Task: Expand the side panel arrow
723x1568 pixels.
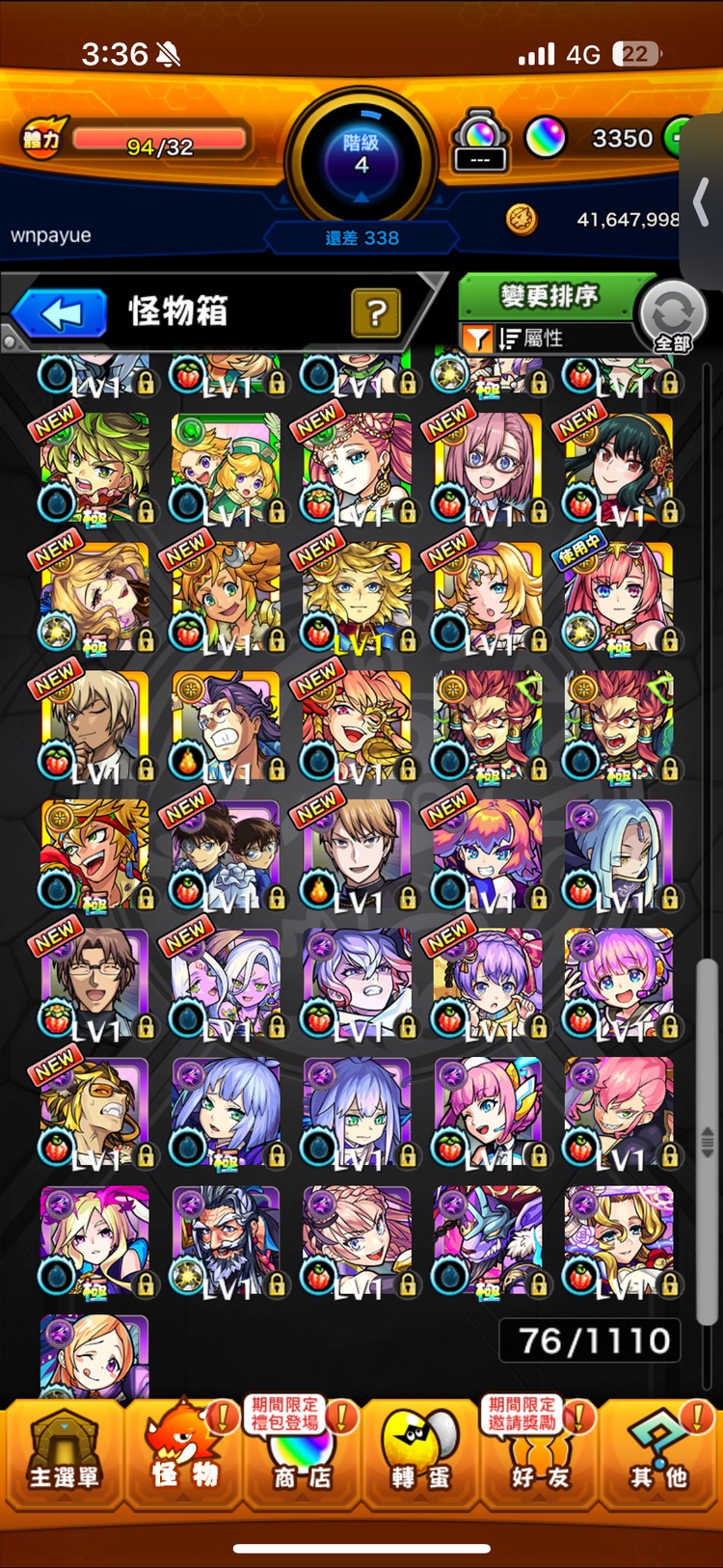Action: tap(703, 203)
